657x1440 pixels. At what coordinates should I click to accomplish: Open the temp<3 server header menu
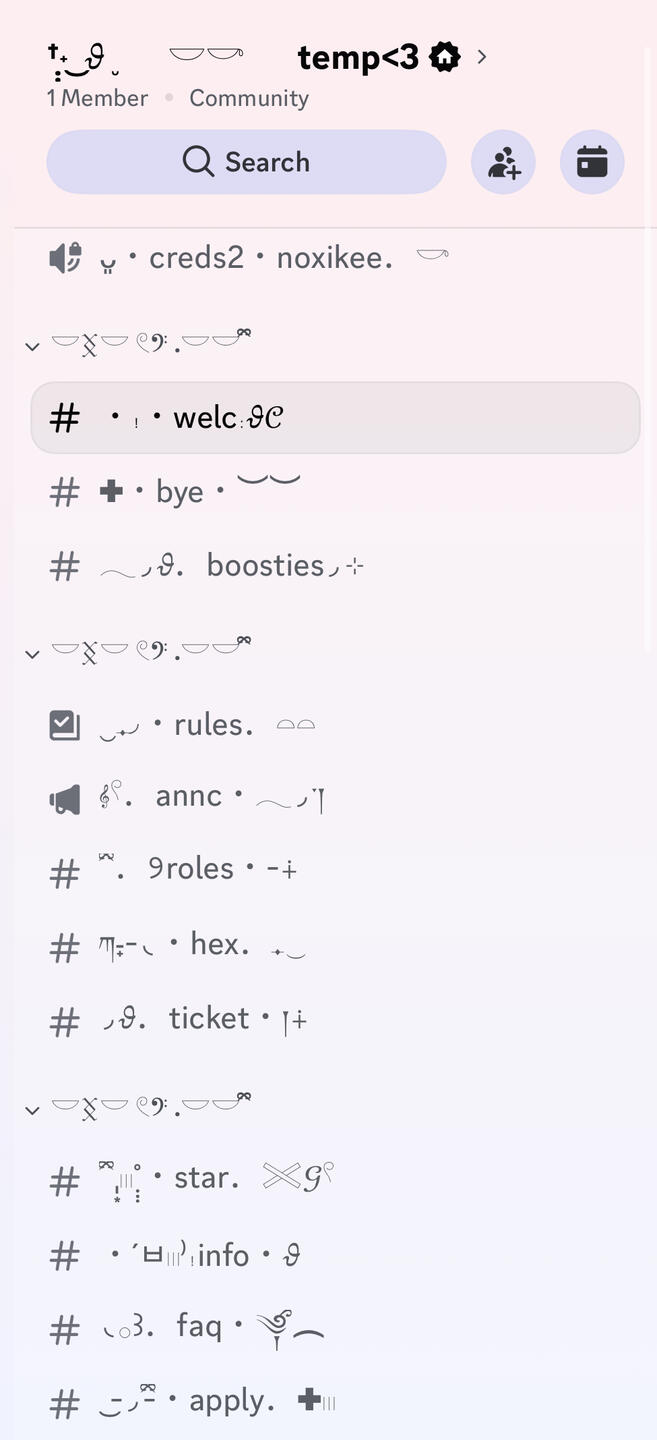[360, 58]
